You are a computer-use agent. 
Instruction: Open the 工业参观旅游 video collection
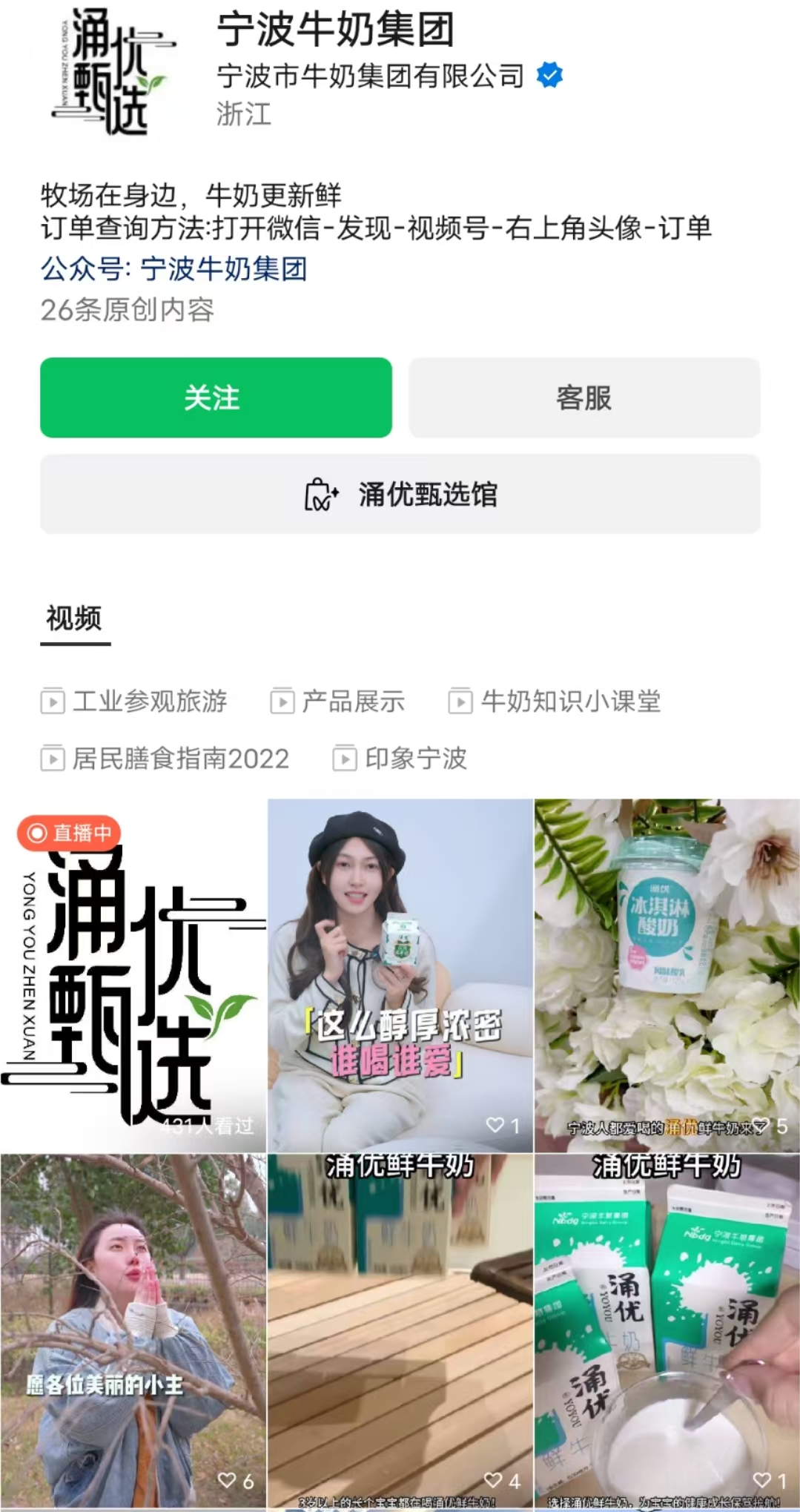(135, 701)
